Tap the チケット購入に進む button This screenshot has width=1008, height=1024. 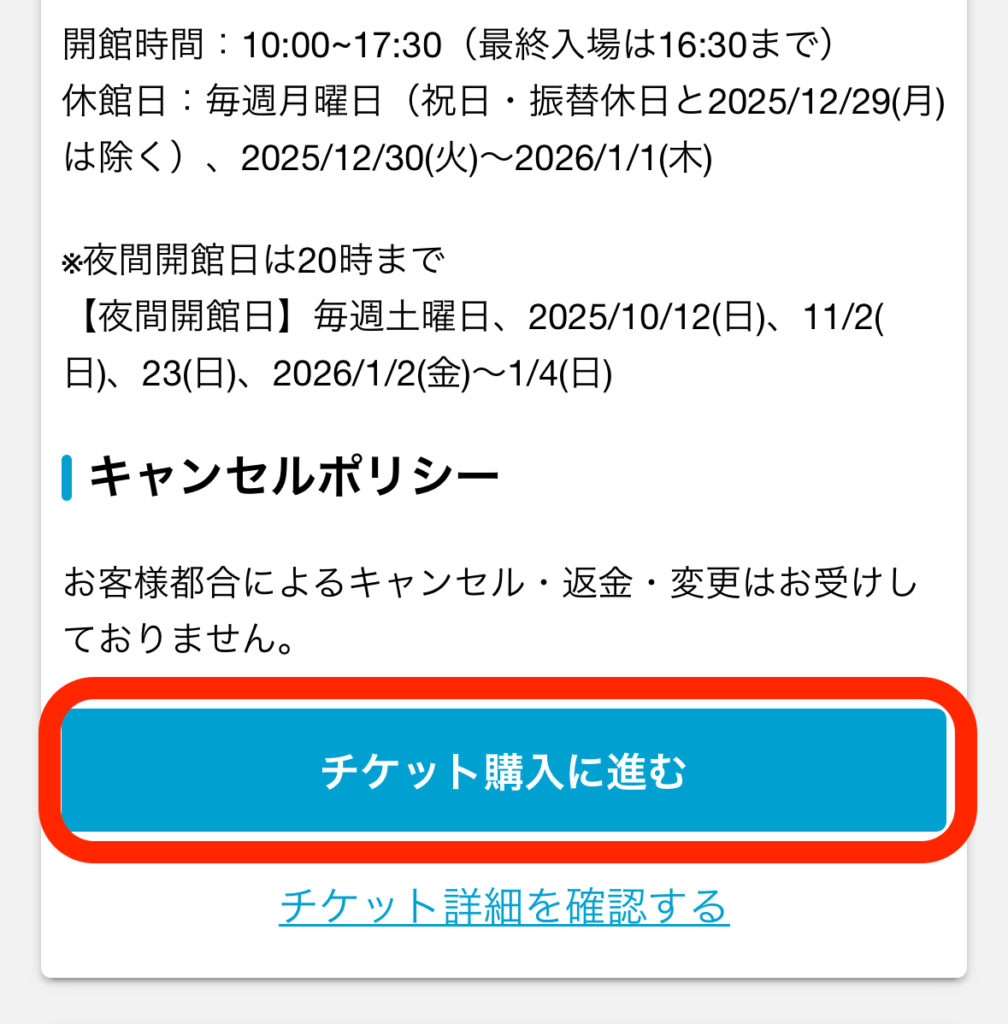(503, 772)
